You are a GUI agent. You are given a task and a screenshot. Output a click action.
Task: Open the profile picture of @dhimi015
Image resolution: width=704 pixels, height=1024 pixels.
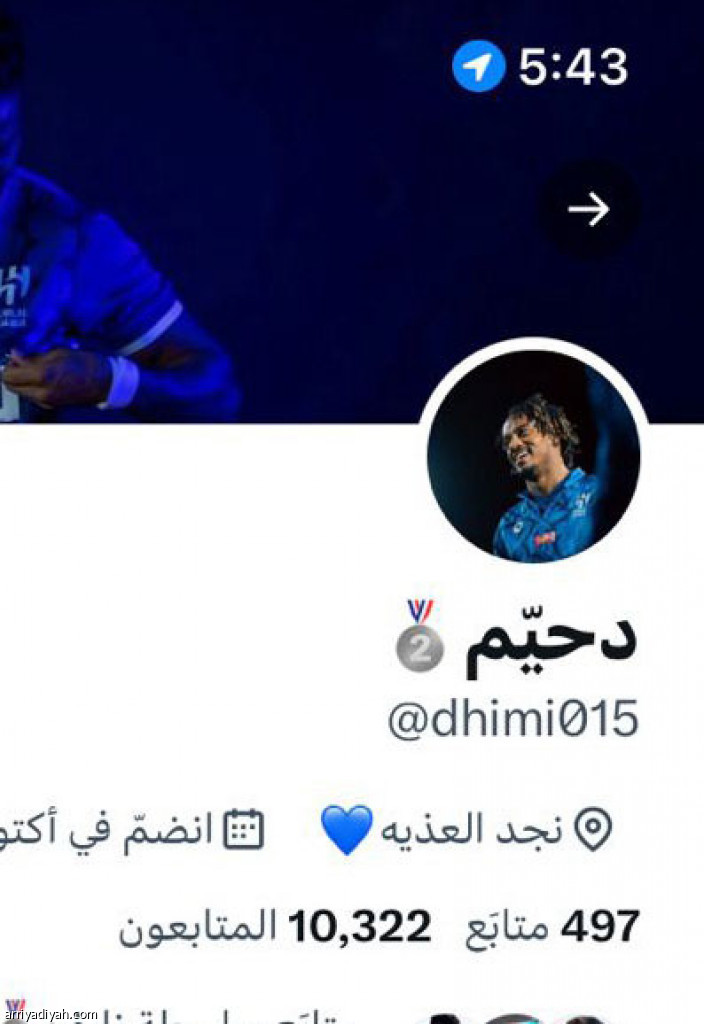point(534,456)
